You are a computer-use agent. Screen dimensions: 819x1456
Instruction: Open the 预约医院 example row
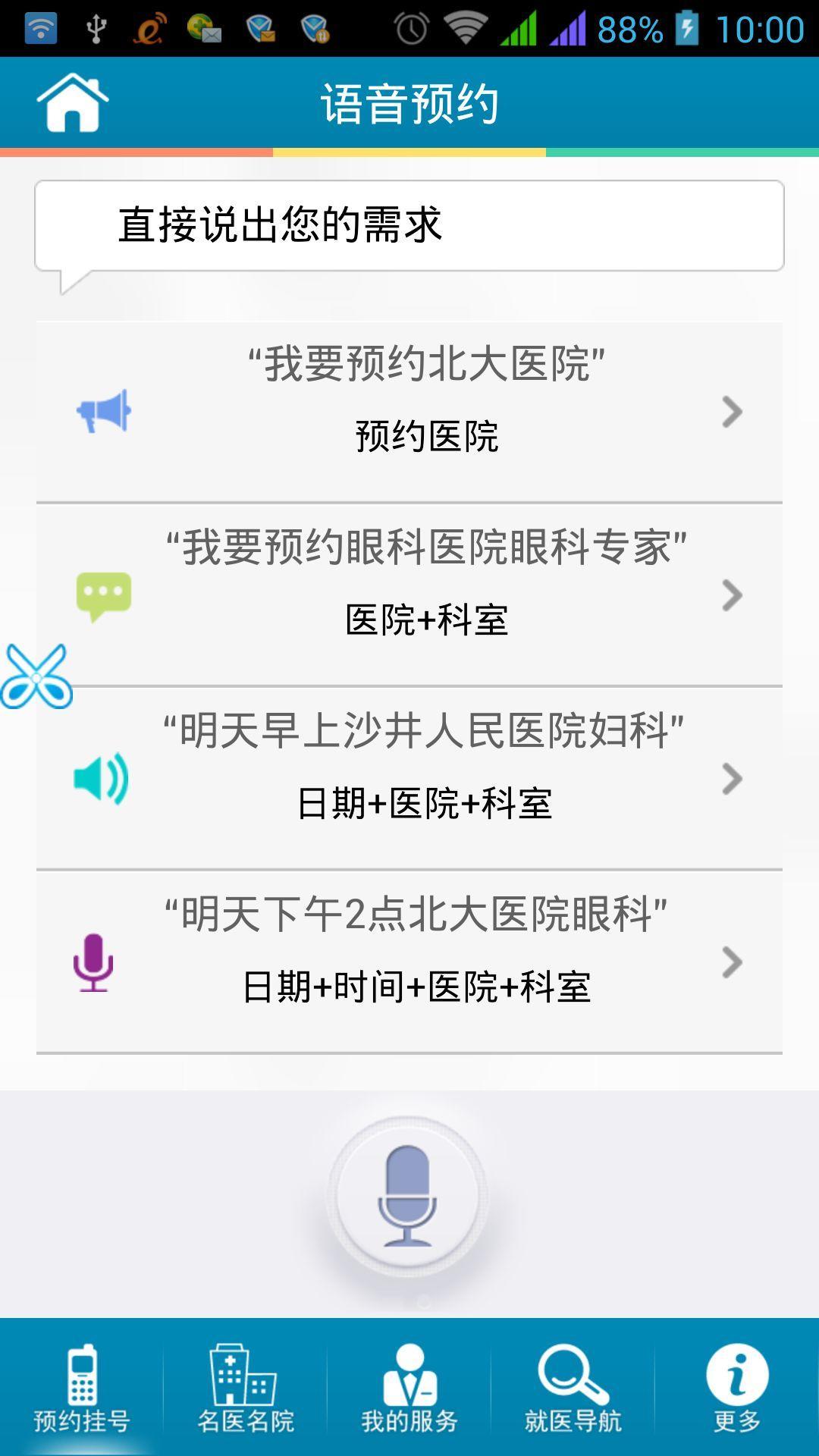(x=409, y=412)
